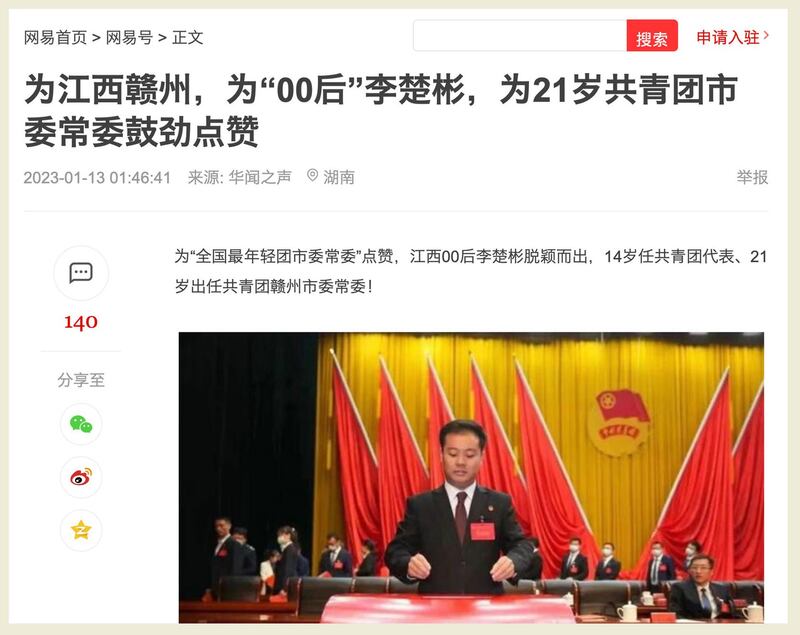Focus the search input box
This screenshot has width=800, height=635.
[519, 36]
